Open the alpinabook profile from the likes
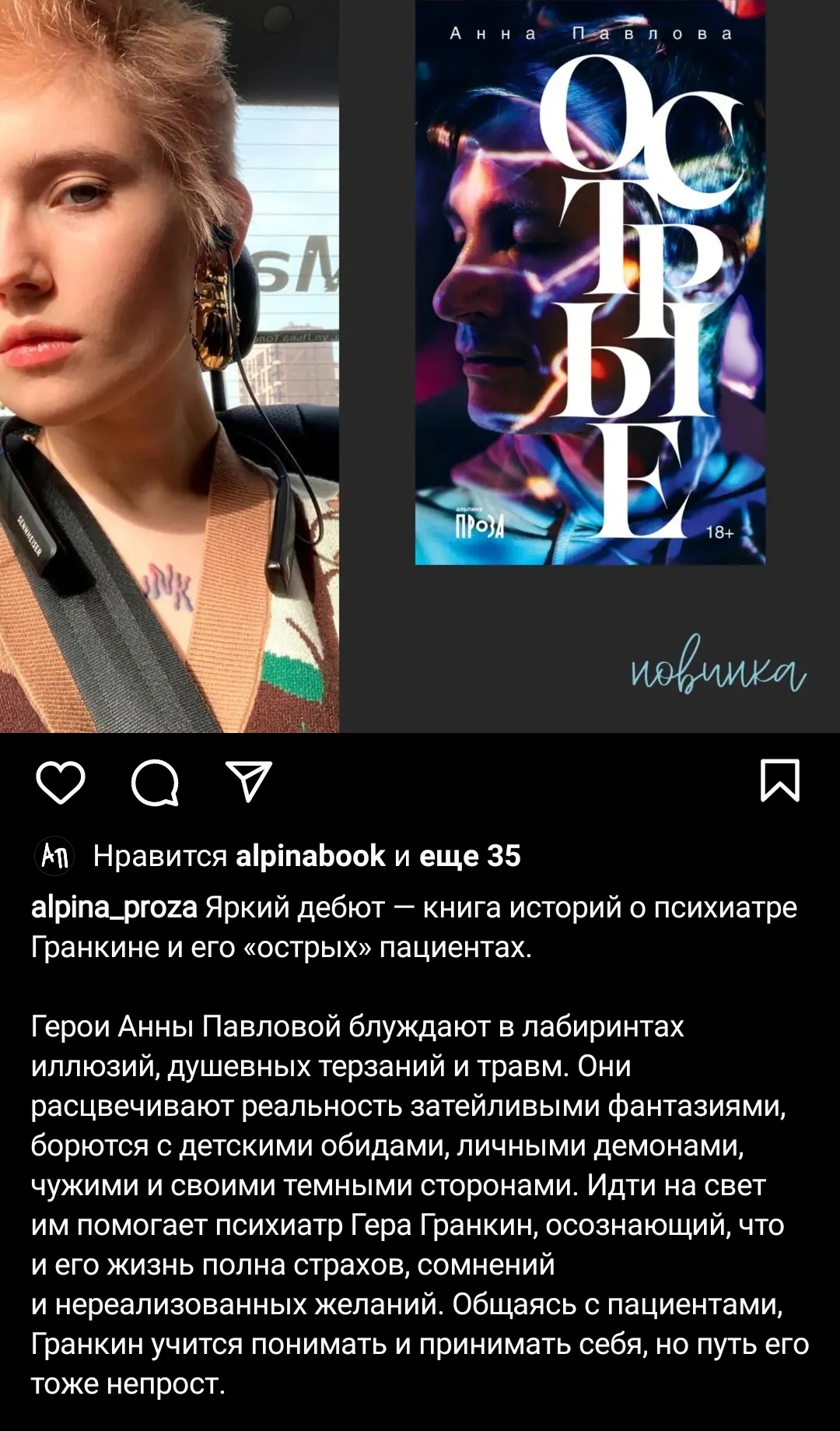The width and height of the screenshot is (840, 1431). [x=310, y=856]
